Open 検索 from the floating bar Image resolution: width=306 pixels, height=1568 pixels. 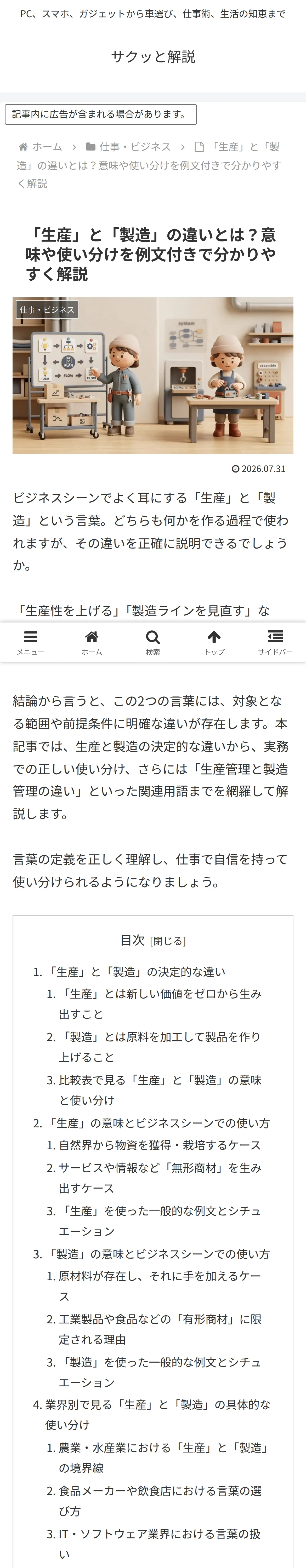(x=153, y=642)
